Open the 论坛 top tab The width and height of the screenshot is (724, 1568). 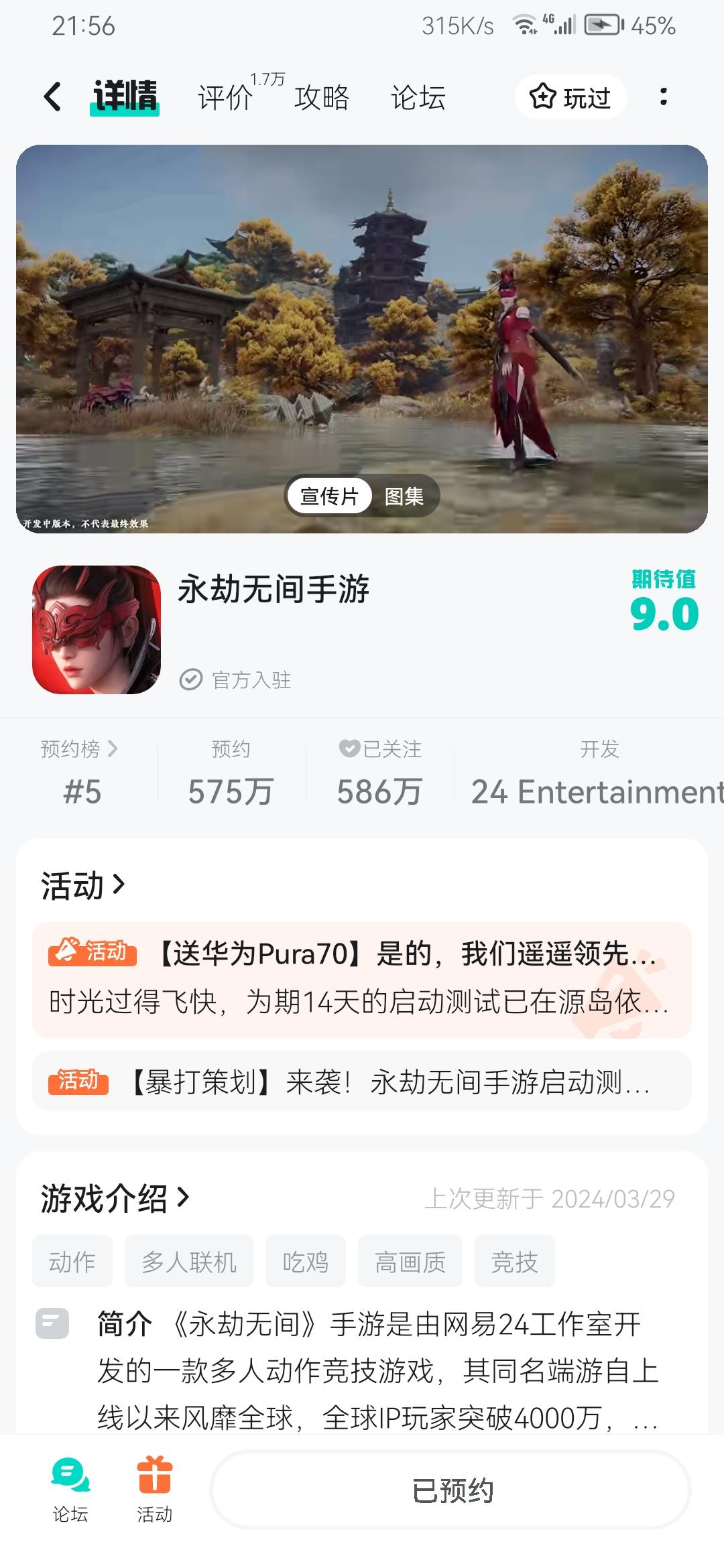point(418,98)
